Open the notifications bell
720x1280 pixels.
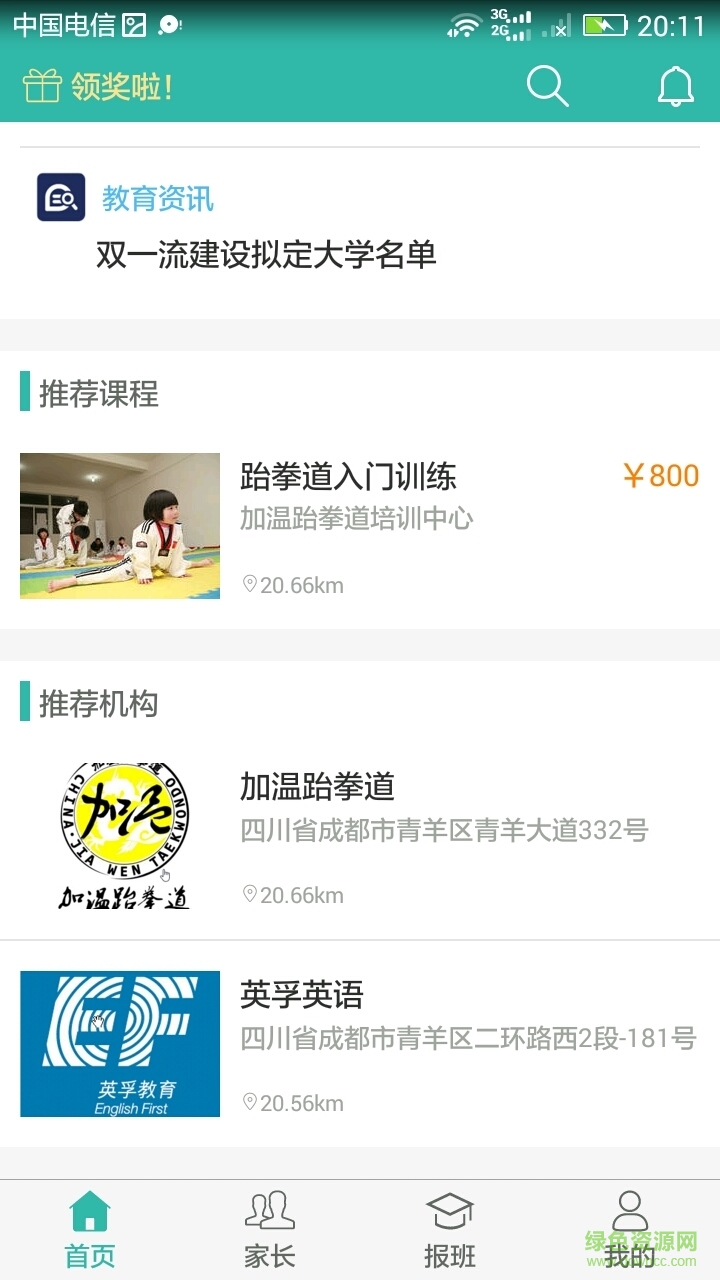[675, 87]
